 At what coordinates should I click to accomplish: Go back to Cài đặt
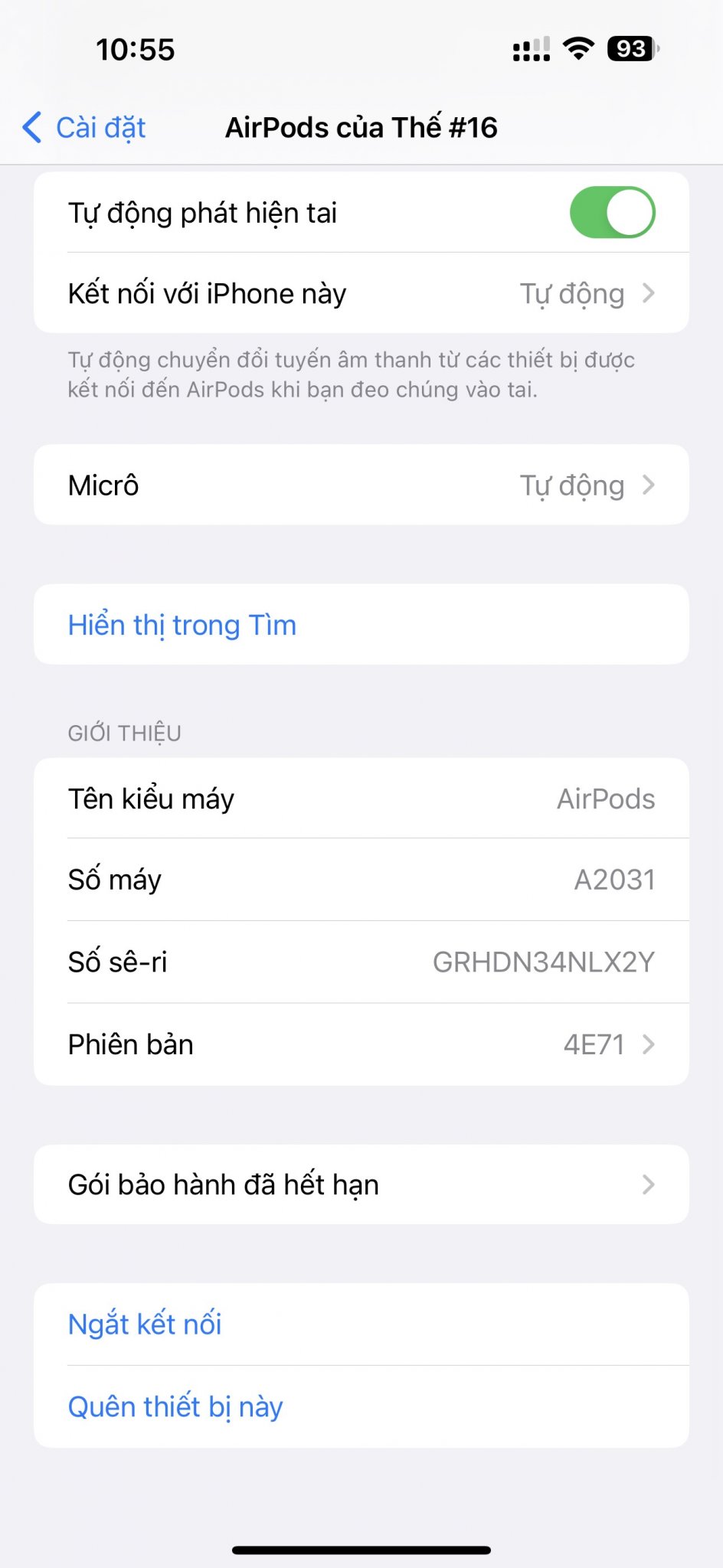click(84, 128)
